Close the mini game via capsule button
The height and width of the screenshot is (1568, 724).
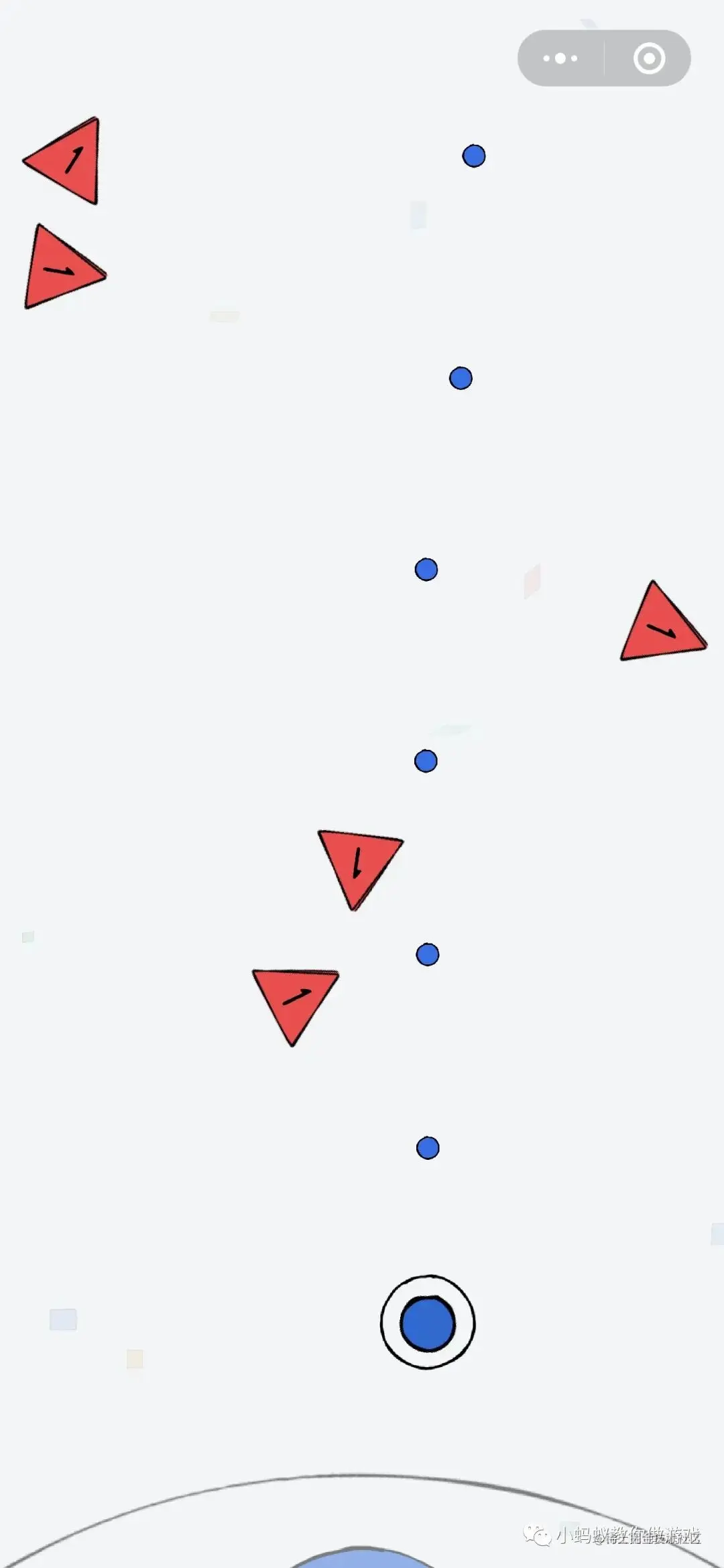(648, 58)
